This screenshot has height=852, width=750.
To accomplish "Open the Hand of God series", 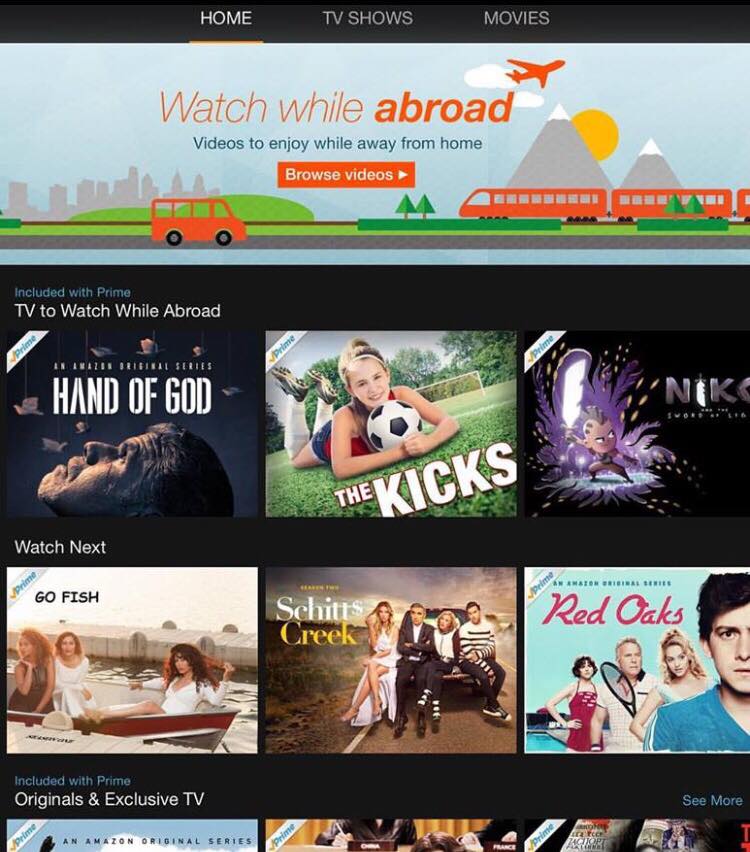I will click(x=132, y=424).
